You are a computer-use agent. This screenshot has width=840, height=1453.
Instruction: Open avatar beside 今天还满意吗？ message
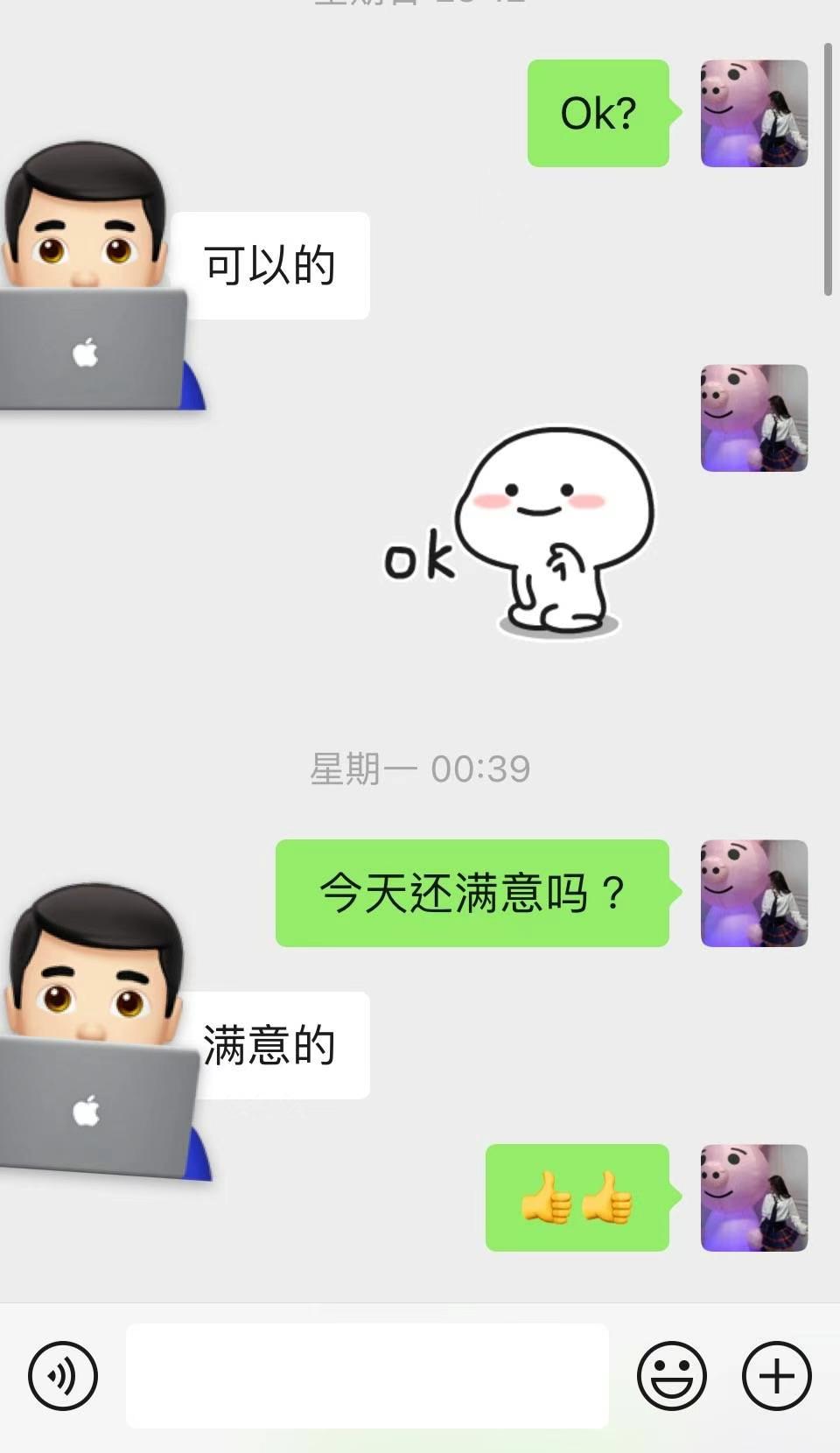pyautogui.click(x=753, y=894)
